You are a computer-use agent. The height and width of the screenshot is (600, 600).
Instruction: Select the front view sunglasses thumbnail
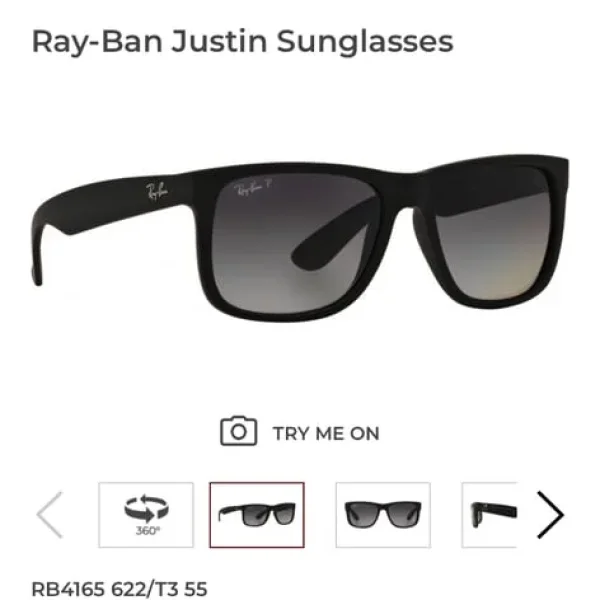click(382, 515)
